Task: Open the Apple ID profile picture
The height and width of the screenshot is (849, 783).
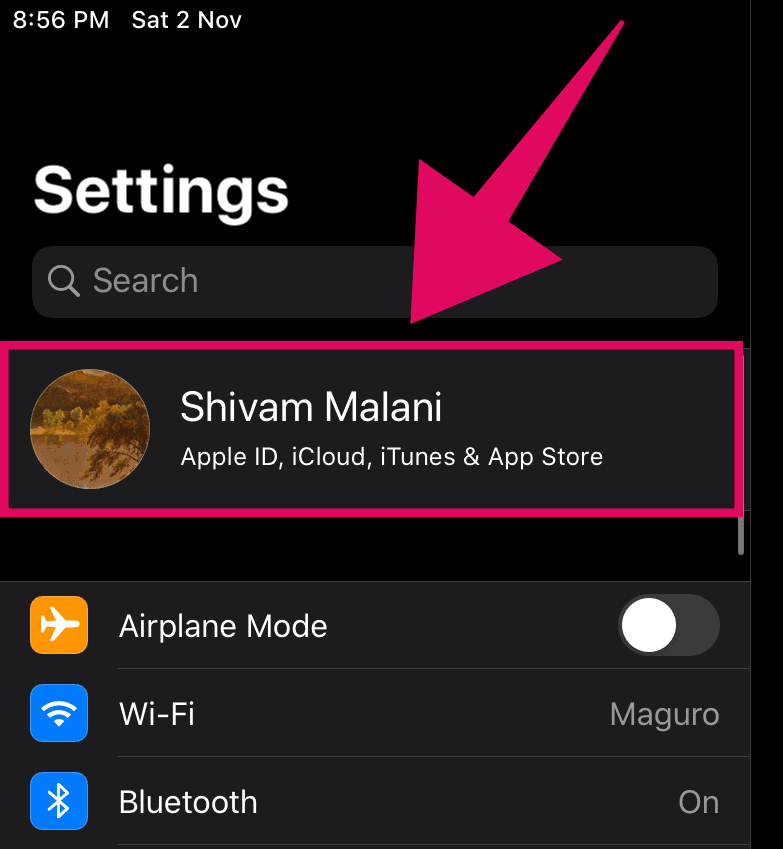Action: (90, 428)
